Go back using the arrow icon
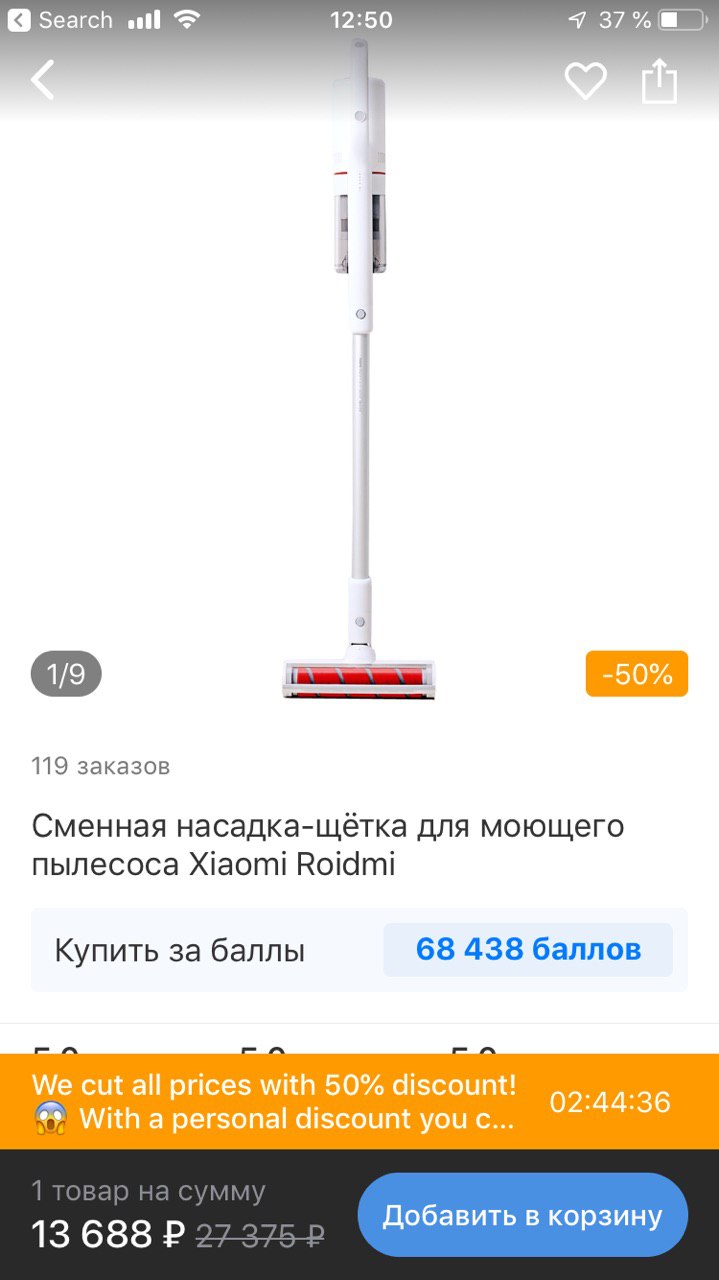The height and width of the screenshot is (1280, 719). click(x=43, y=80)
